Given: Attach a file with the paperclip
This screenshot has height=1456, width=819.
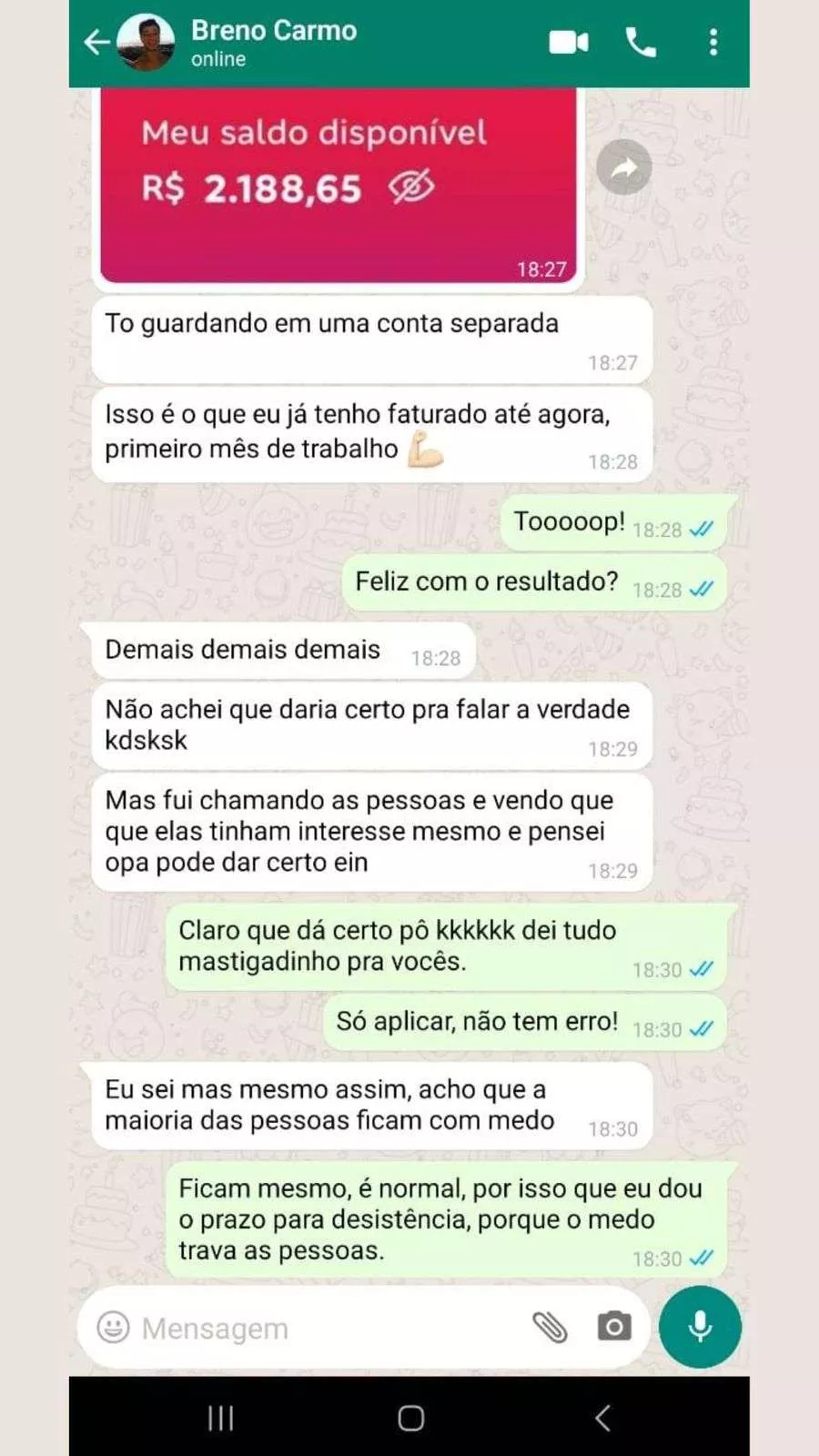Looking at the screenshot, I should click(550, 1328).
